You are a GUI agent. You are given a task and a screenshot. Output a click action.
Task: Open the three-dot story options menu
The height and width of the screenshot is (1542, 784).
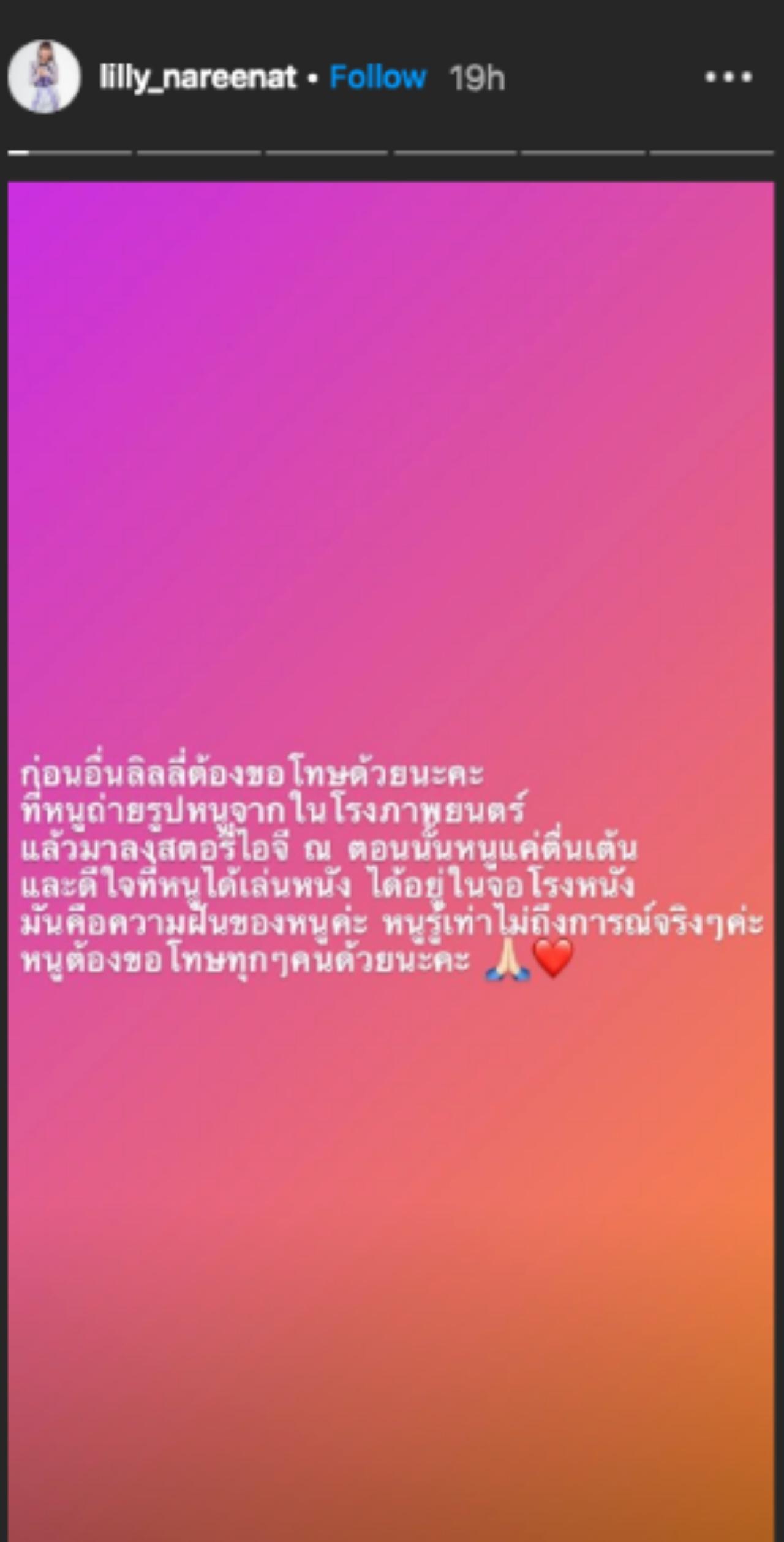tap(728, 78)
